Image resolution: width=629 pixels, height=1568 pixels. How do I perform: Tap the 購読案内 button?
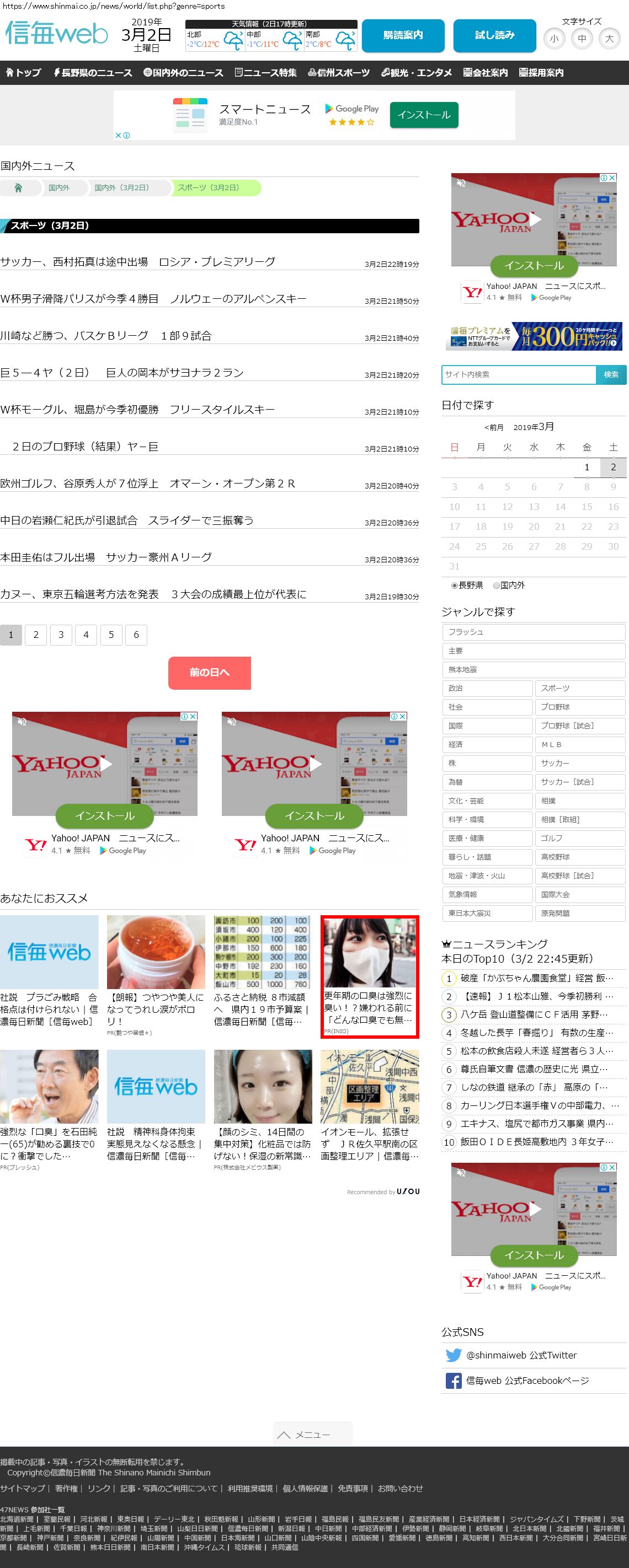pos(402,35)
